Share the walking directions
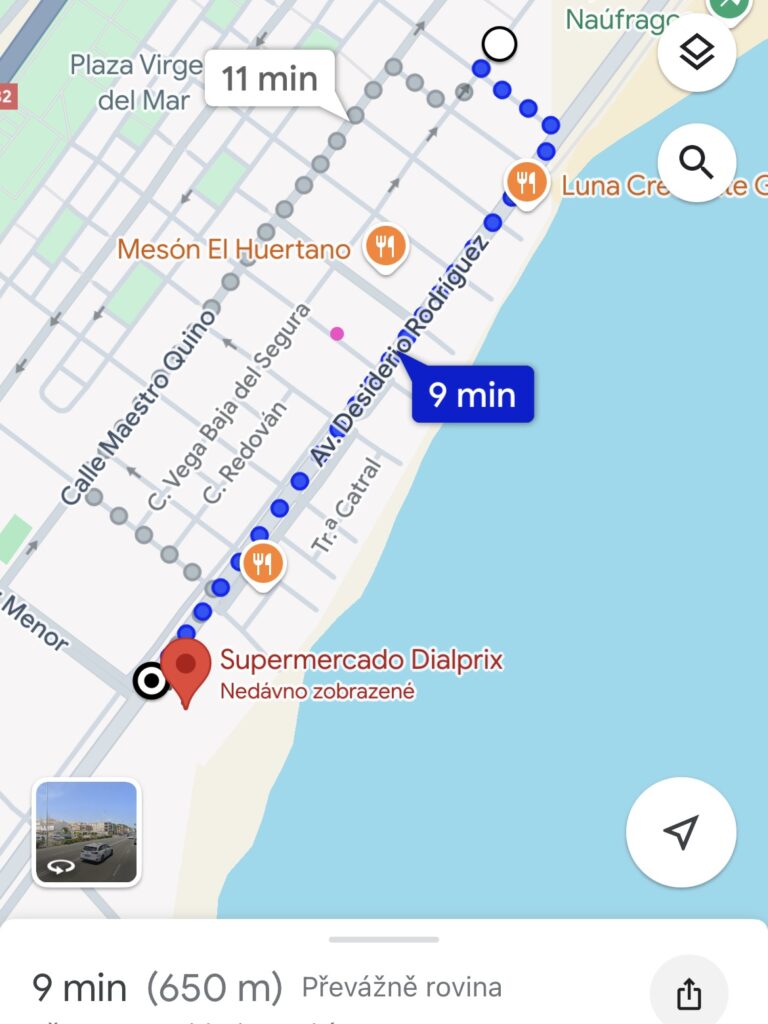The height and width of the screenshot is (1024, 768). point(688,994)
